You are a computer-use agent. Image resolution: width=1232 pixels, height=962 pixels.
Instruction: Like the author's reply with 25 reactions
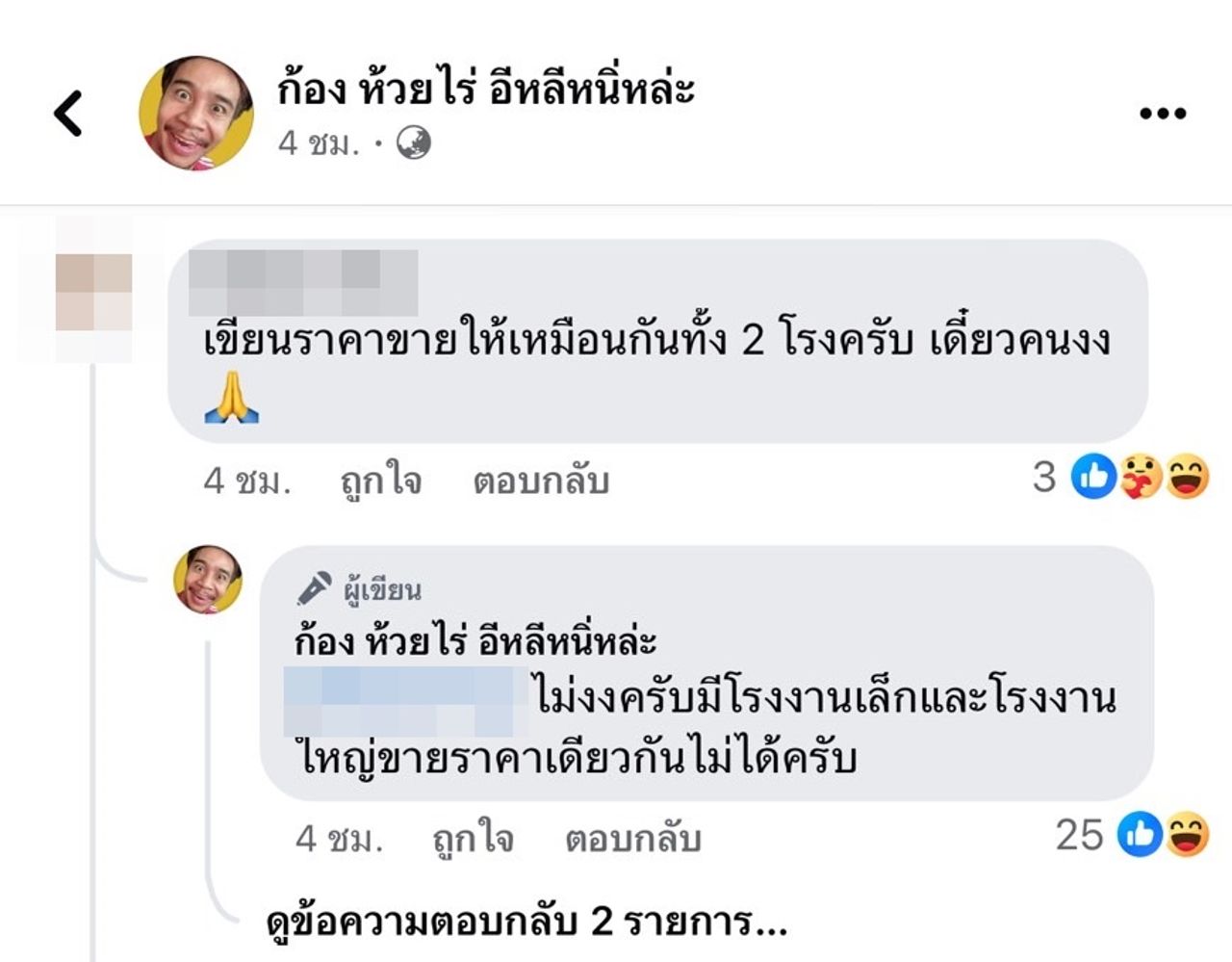[473, 838]
